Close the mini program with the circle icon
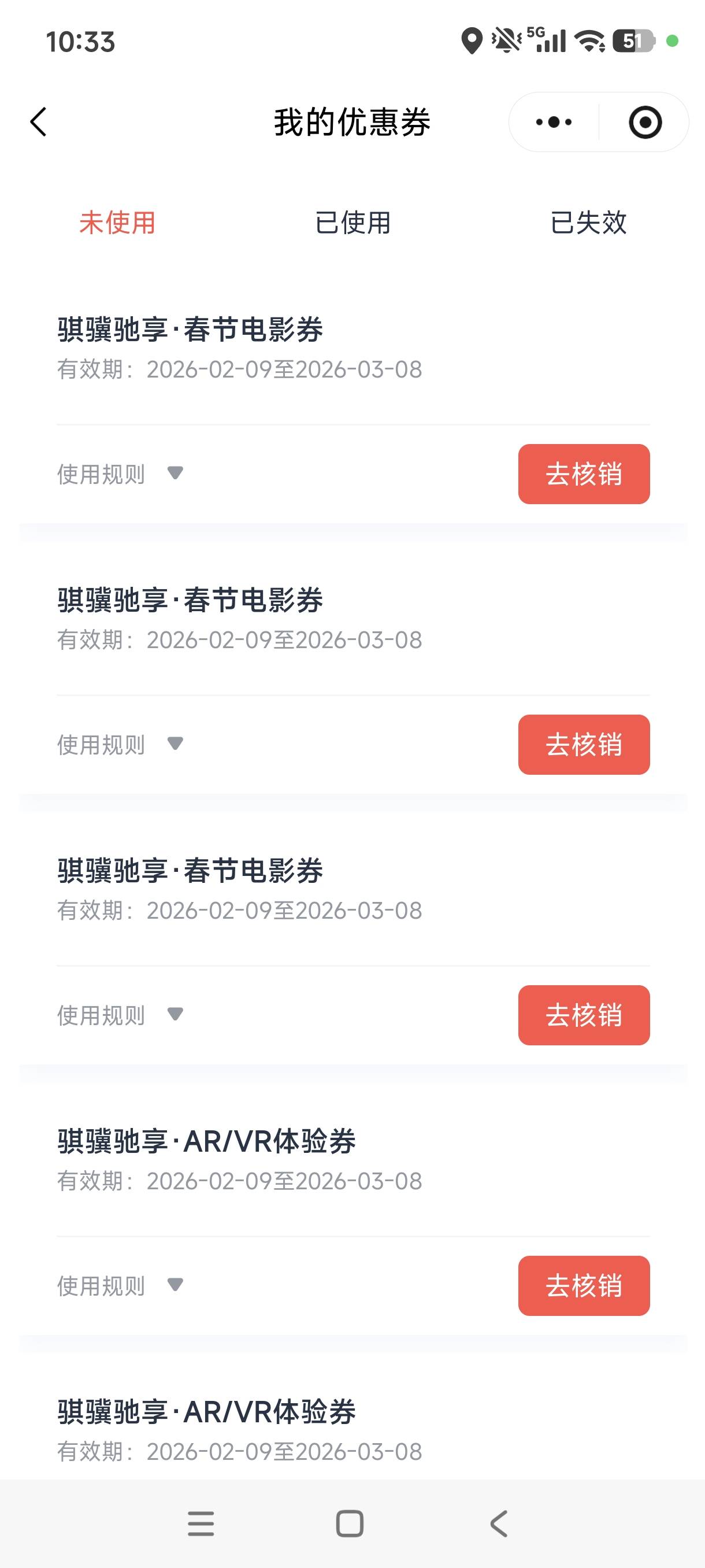705x1568 pixels. pyautogui.click(x=645, y=123)
